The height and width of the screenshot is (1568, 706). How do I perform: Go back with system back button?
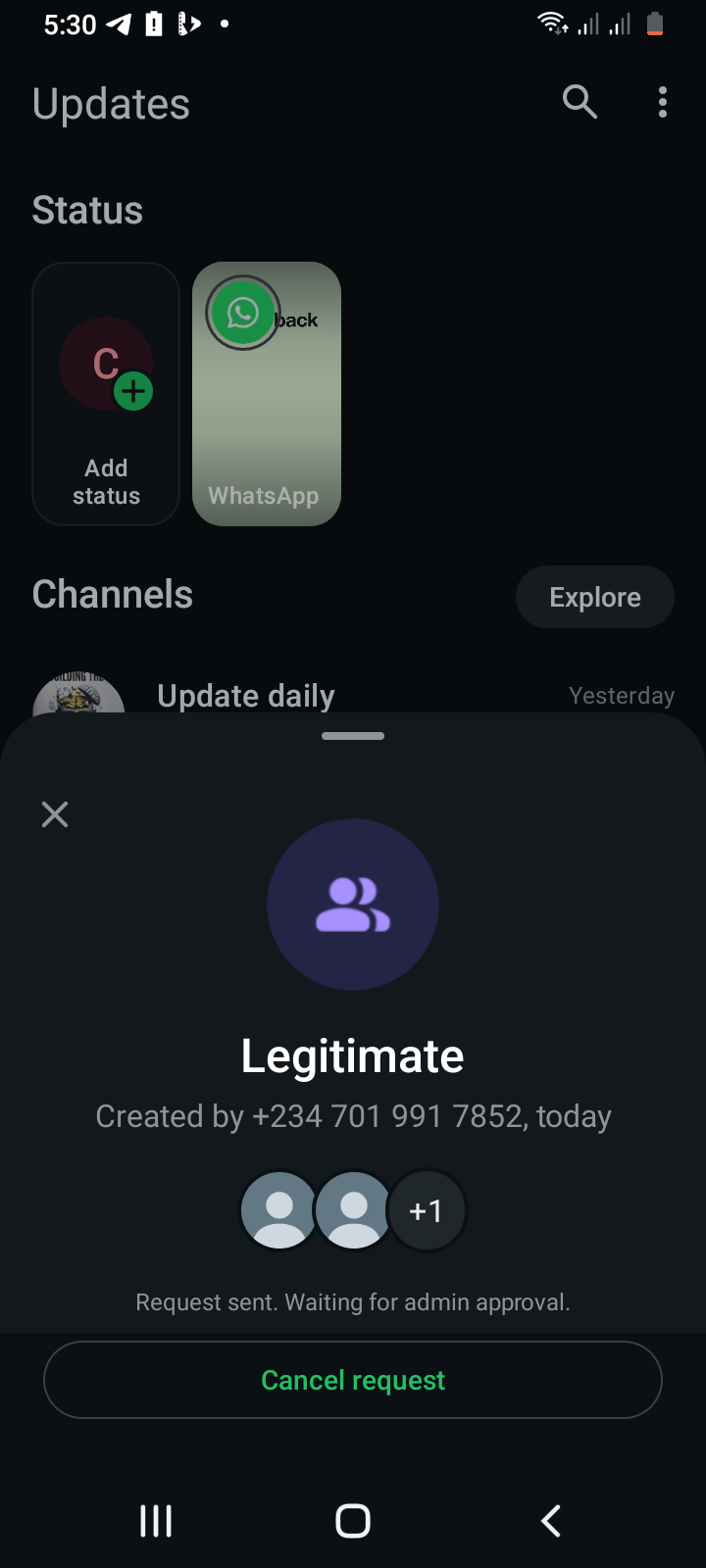(x=551, y=1521)
